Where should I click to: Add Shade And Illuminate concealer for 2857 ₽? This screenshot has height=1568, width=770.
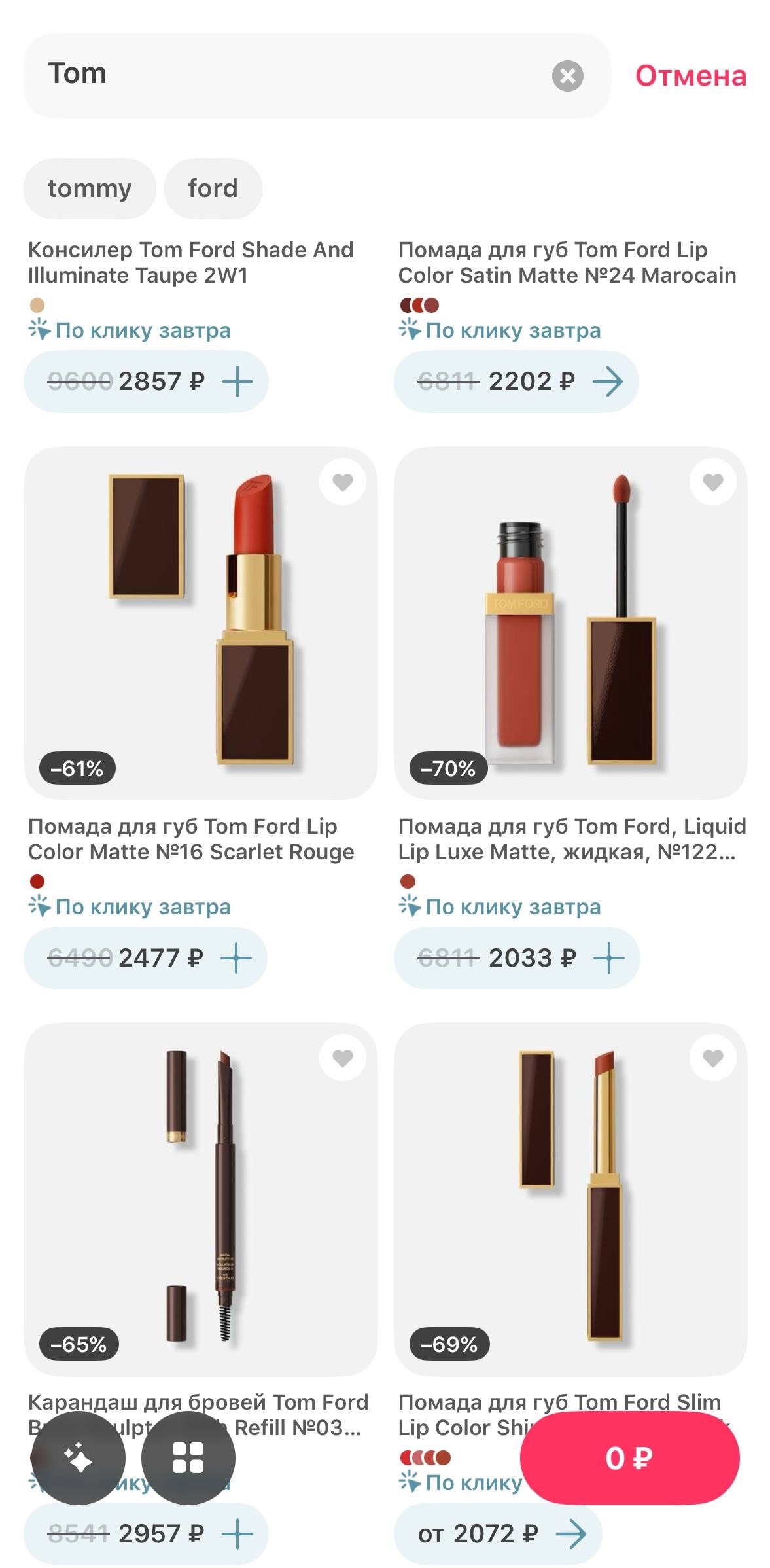pos(237,382)
